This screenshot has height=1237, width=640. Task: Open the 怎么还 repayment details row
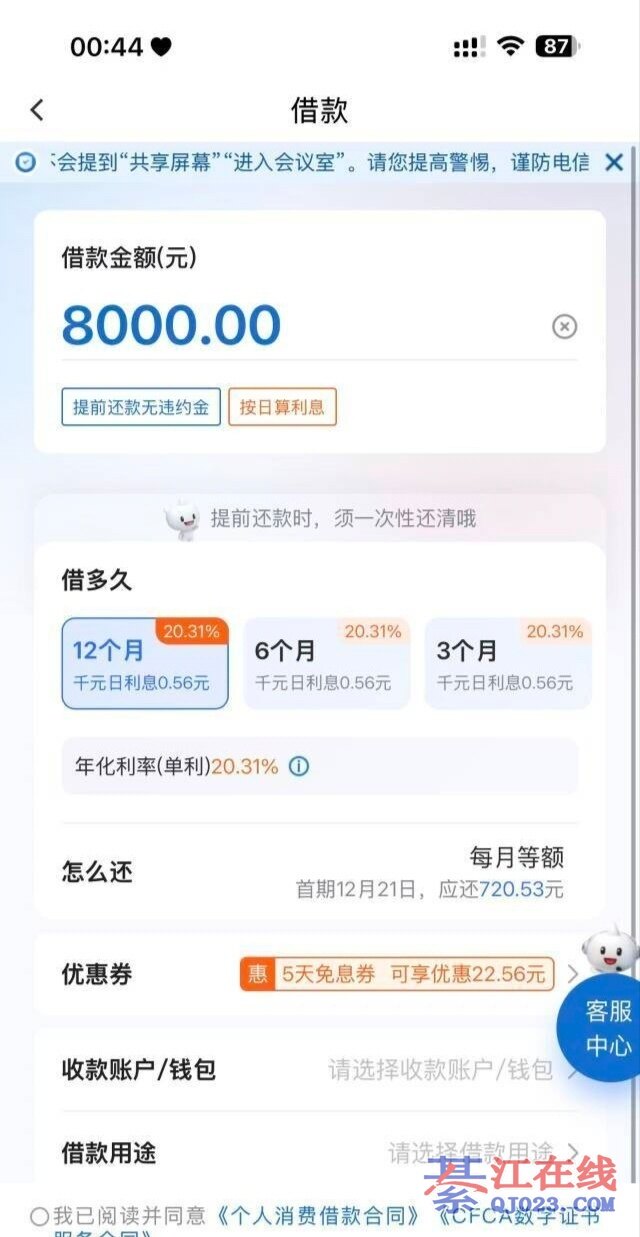320,872
